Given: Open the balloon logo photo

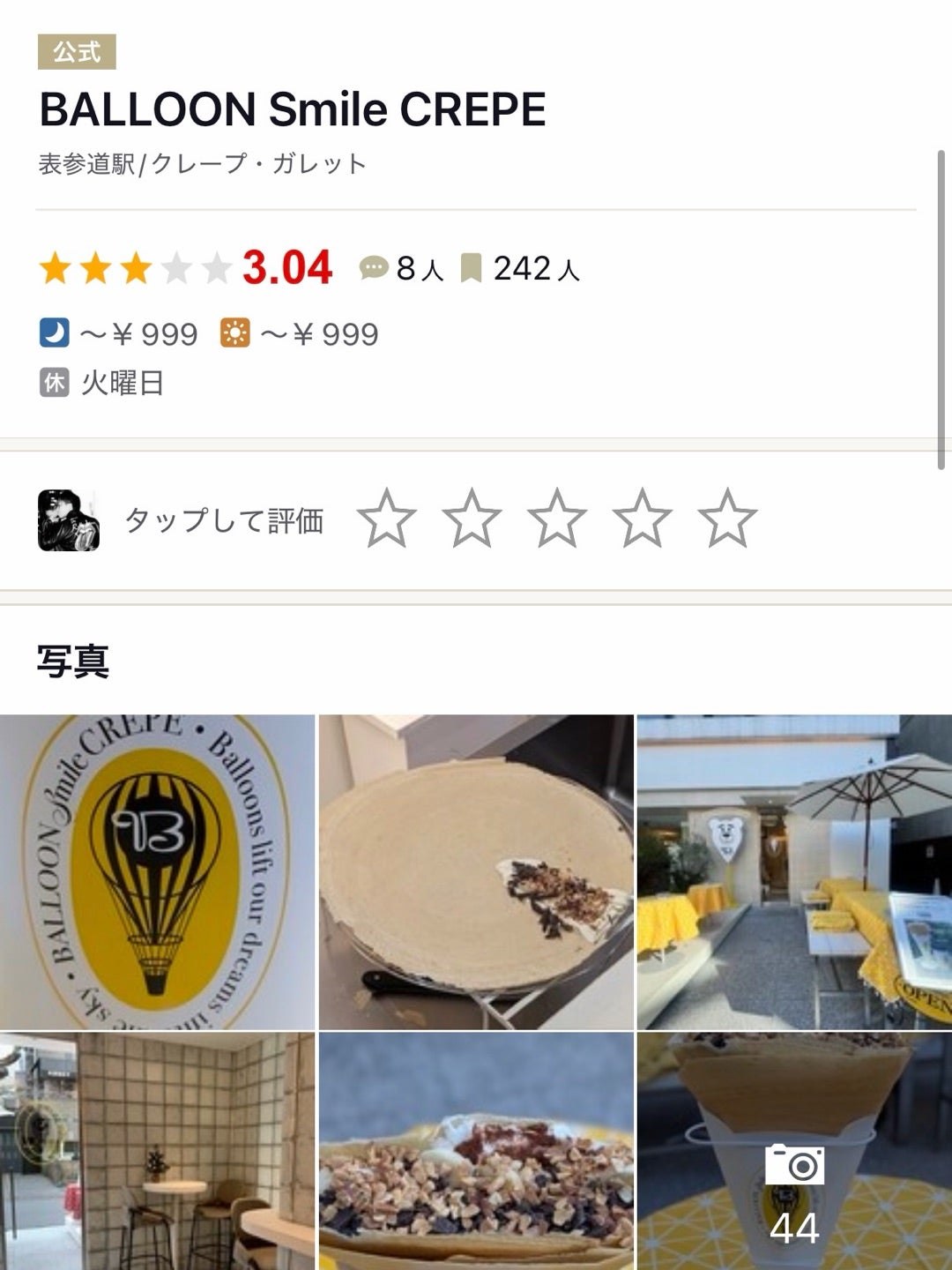Looking at the screenshot, I should pos(157,871).
